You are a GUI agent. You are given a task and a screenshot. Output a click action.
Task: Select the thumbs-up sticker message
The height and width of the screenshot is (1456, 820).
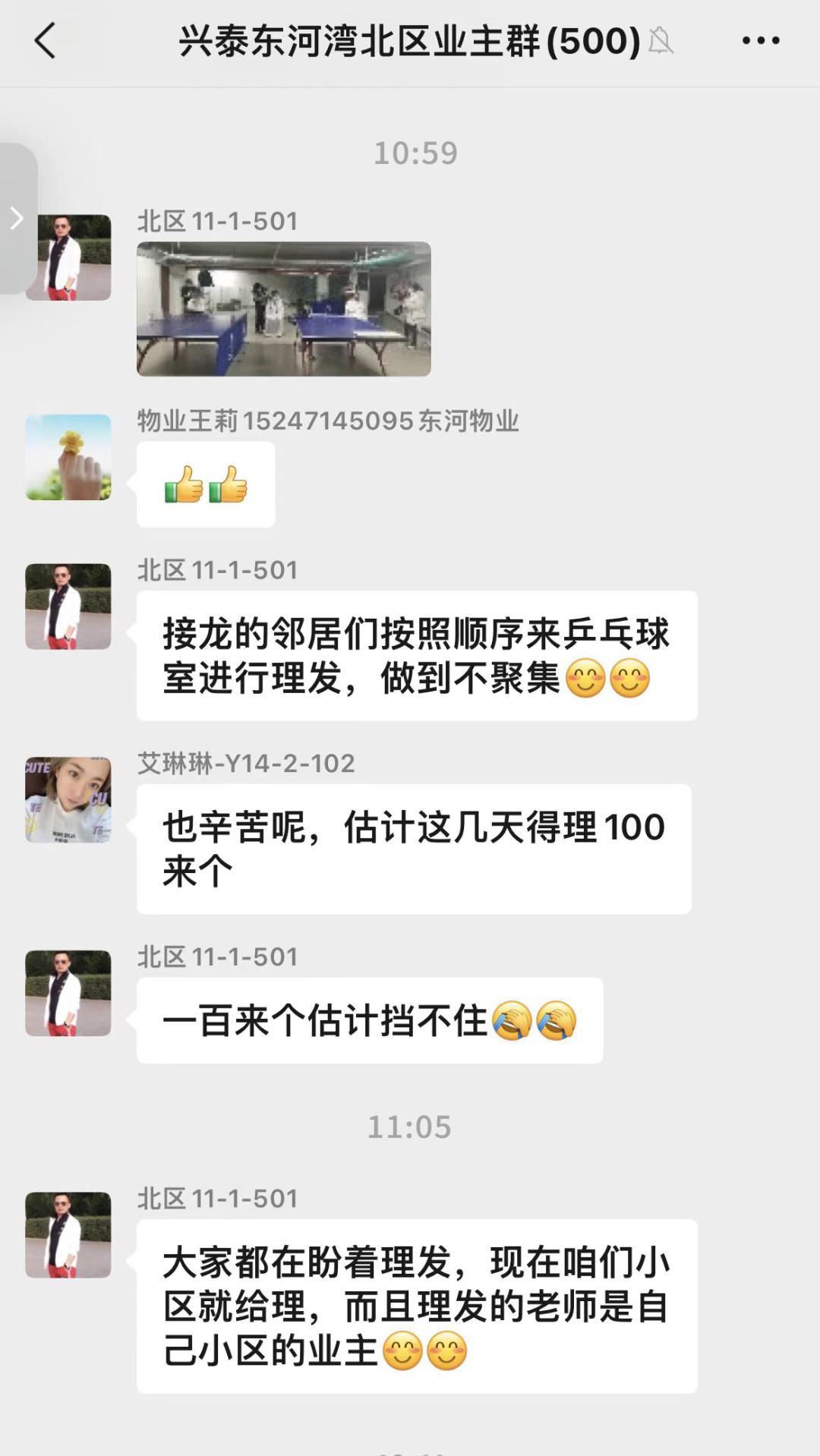pos(204,485)
